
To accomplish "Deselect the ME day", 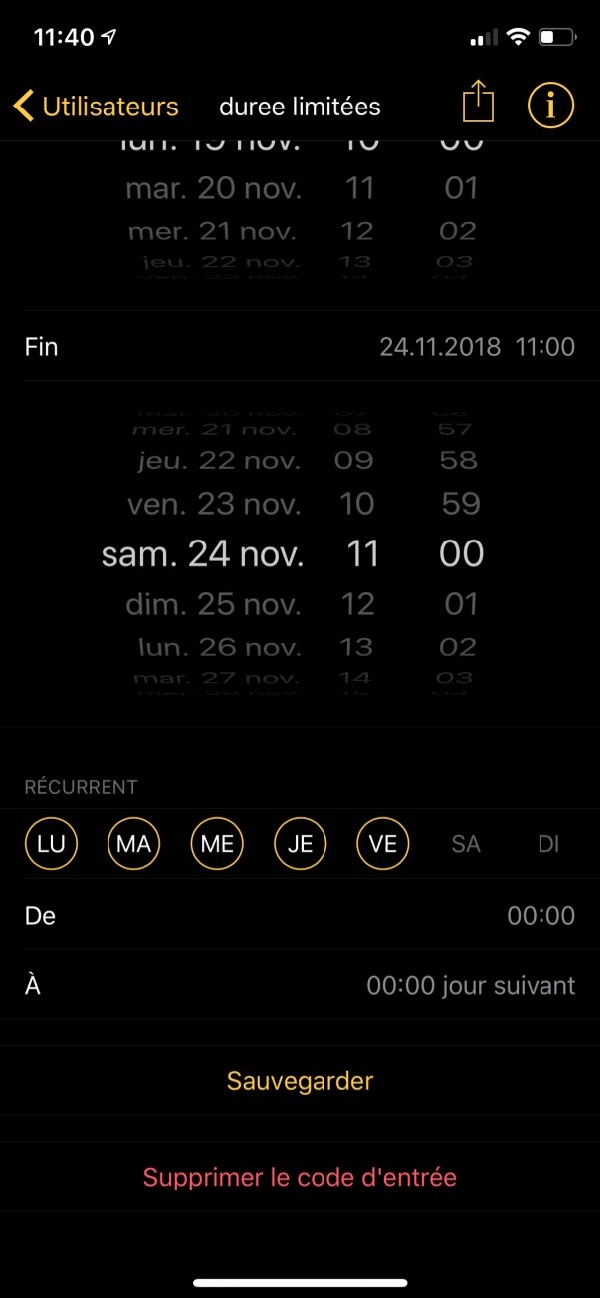I will click(x=217, y=844).
